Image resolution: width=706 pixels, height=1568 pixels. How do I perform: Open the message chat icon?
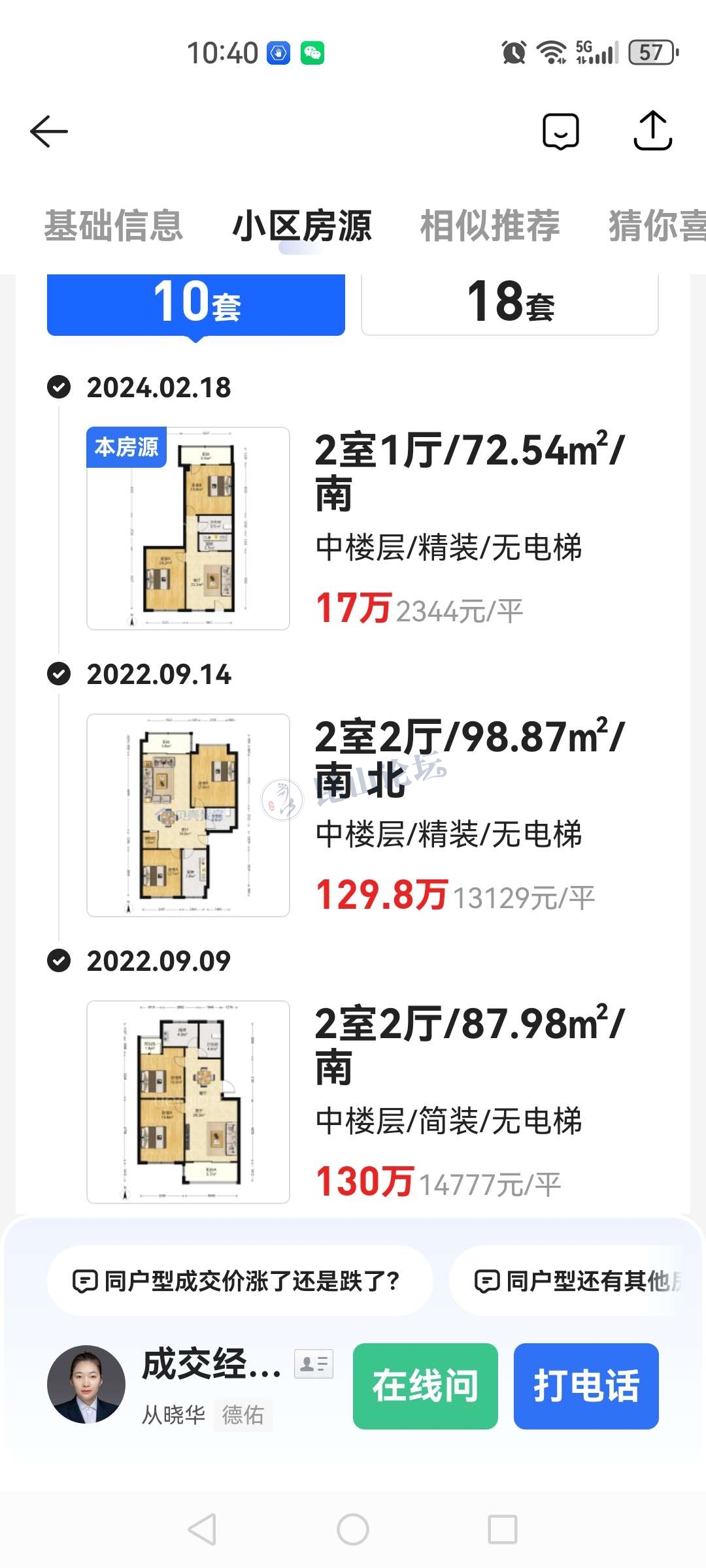(560, 131)
